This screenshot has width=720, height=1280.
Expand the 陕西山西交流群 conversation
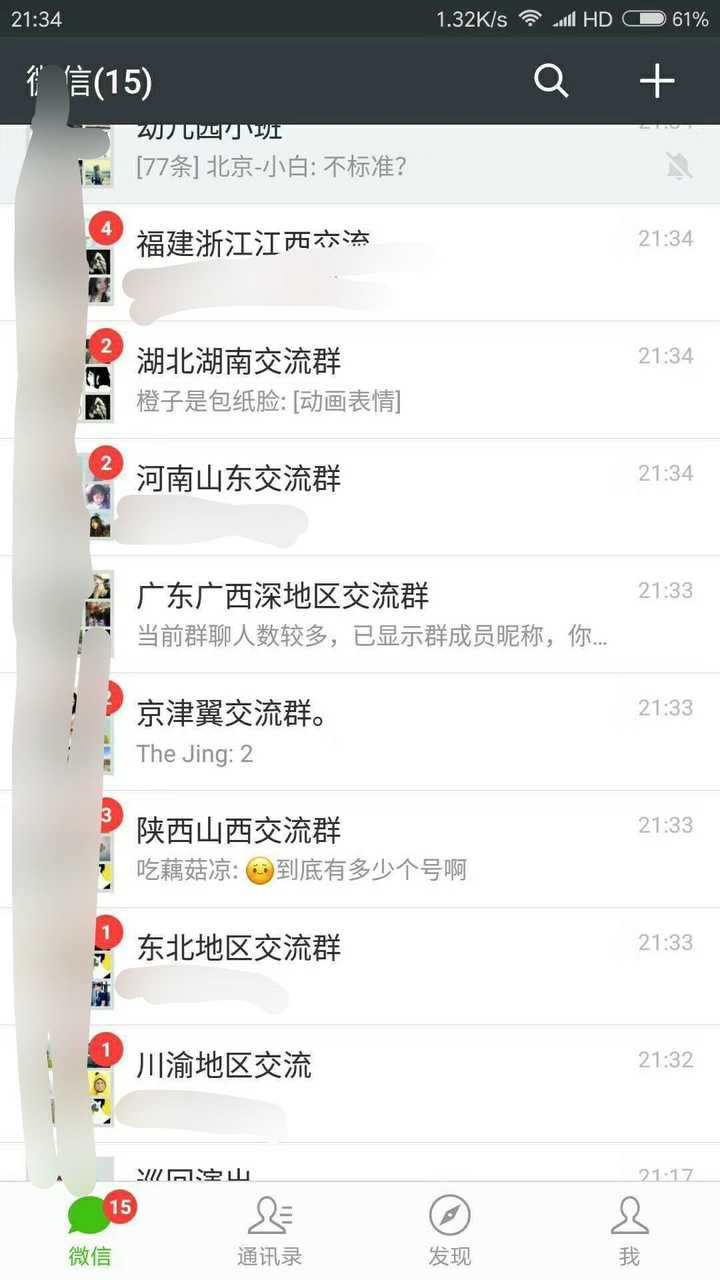360,848
